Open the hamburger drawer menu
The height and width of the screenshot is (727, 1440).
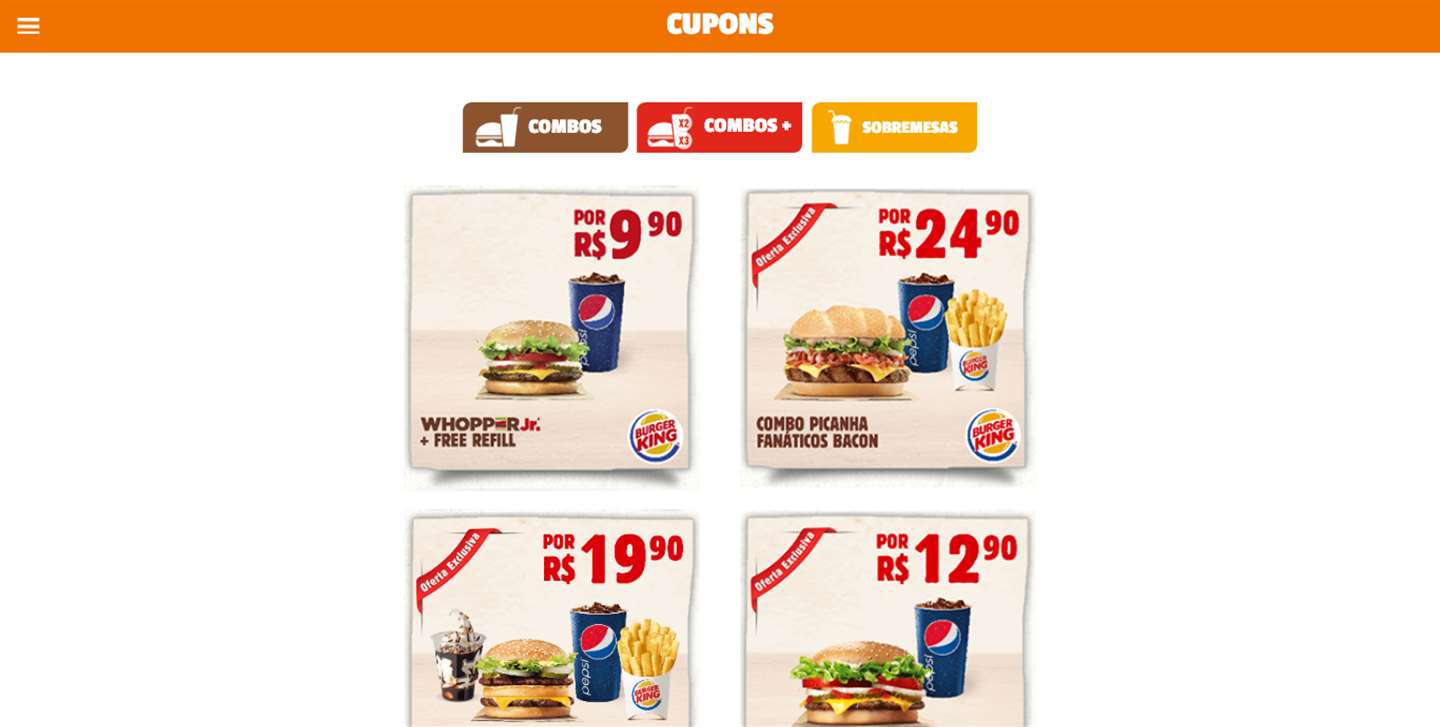(28, 26)
